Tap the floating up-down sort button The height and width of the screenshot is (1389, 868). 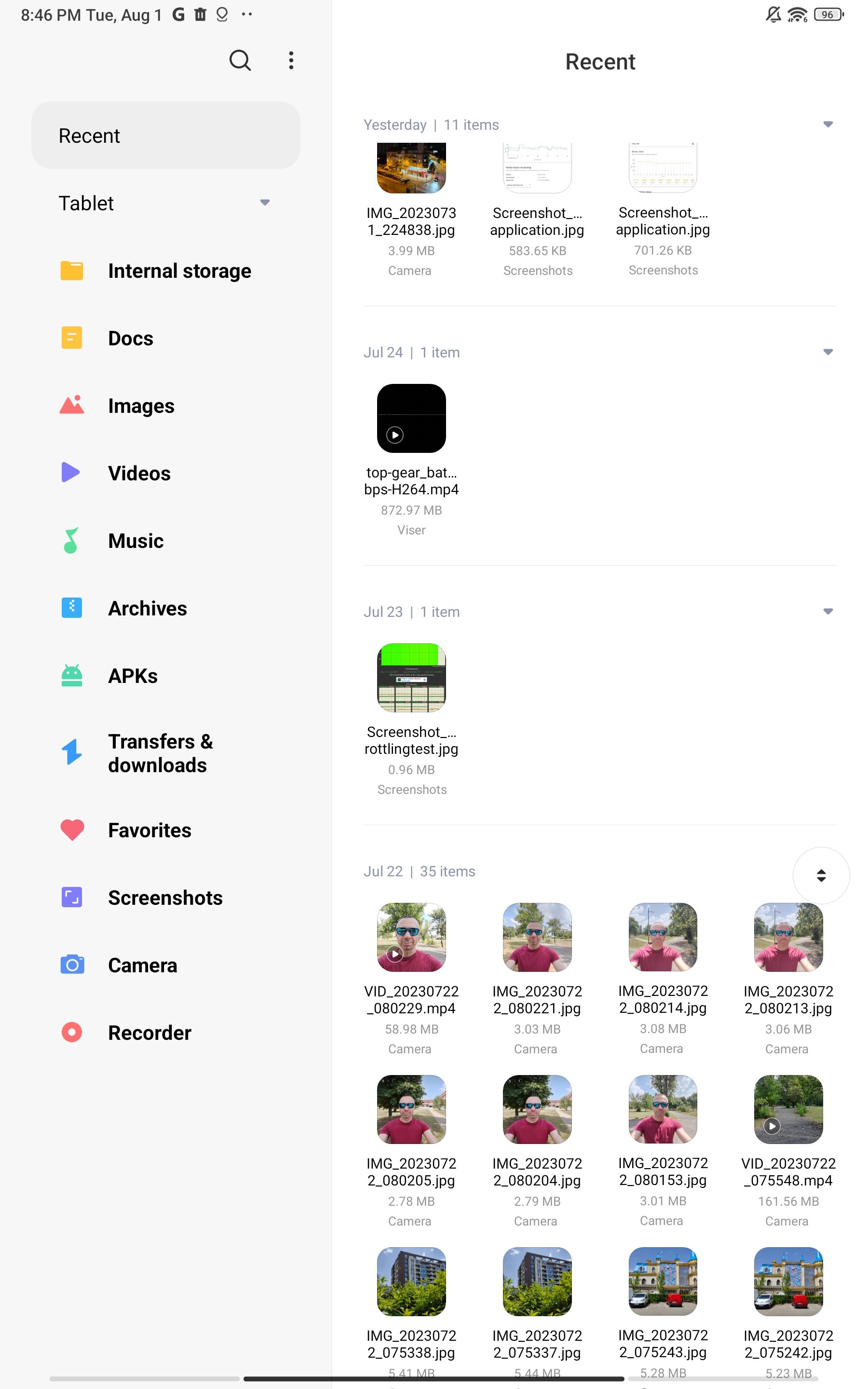(821, 875)
